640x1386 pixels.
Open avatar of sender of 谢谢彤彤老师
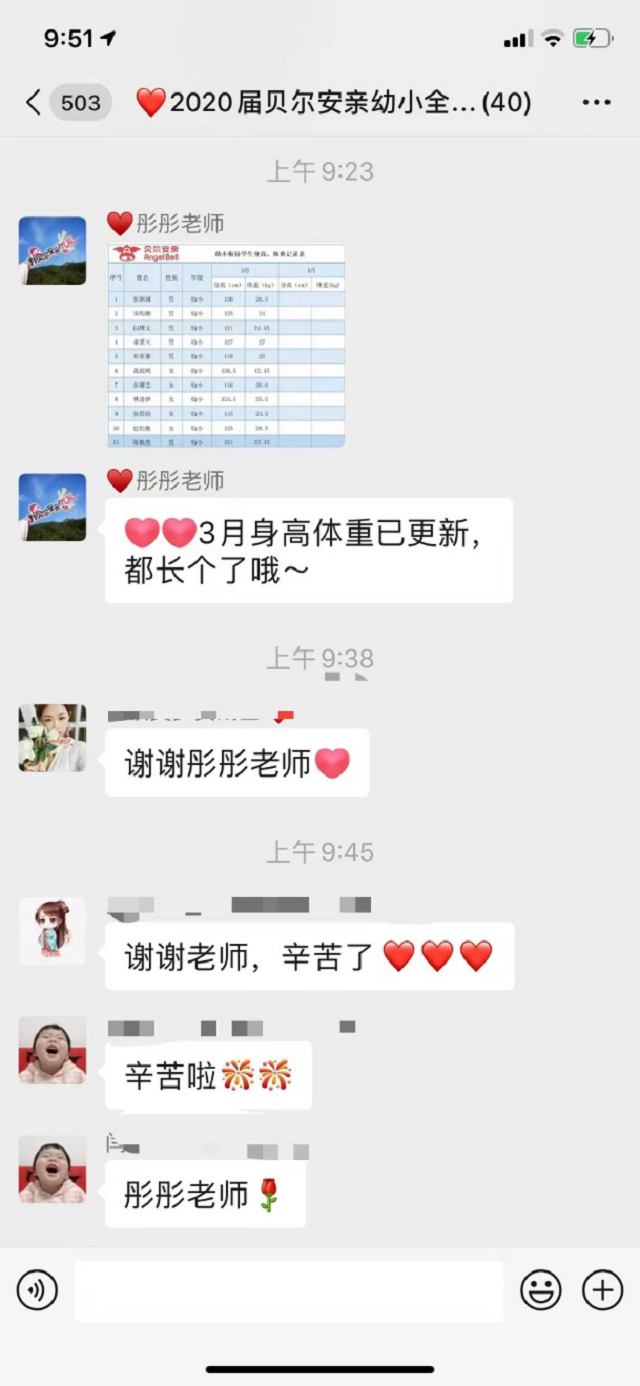pos(52,738)
